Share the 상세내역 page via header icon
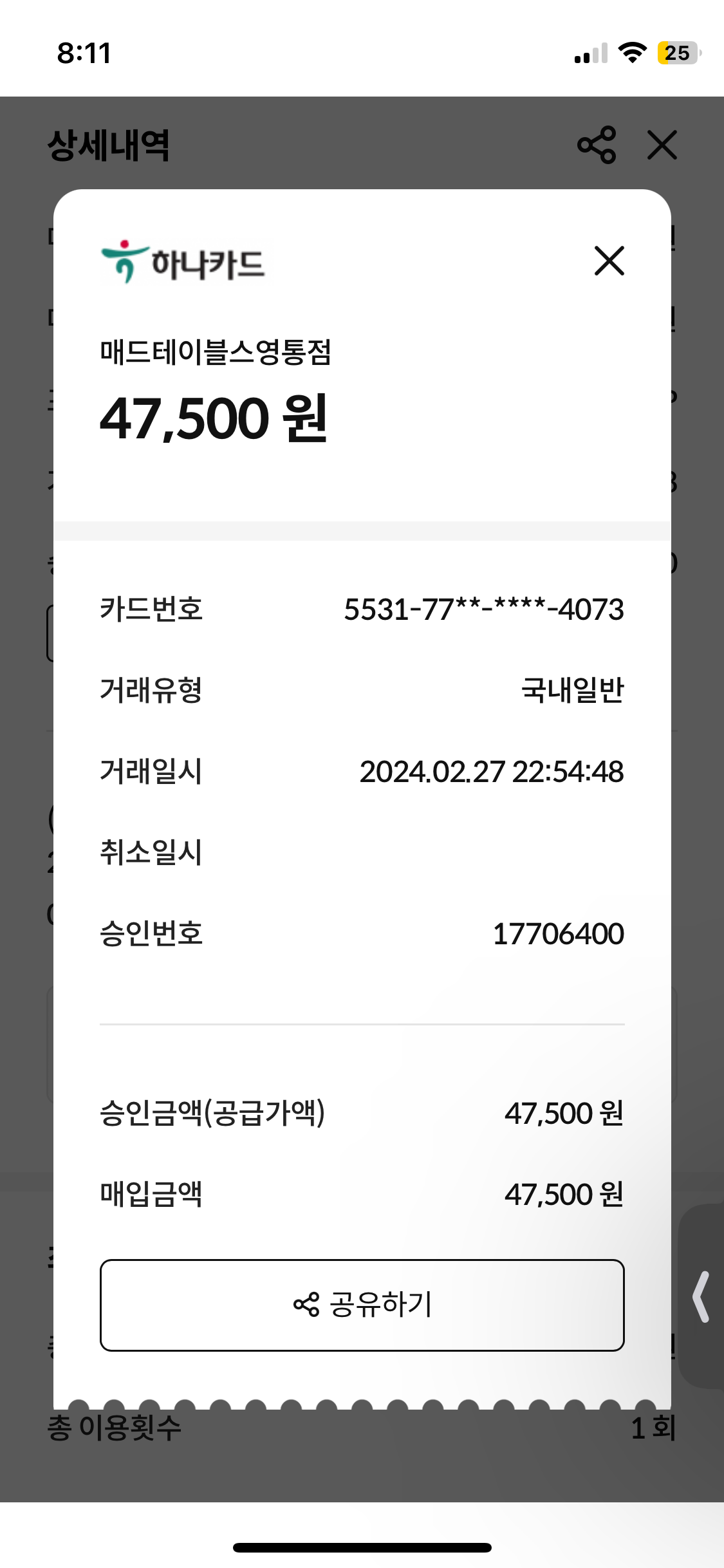This screenshot has height=1568, width=724. [x=597, y=145]
